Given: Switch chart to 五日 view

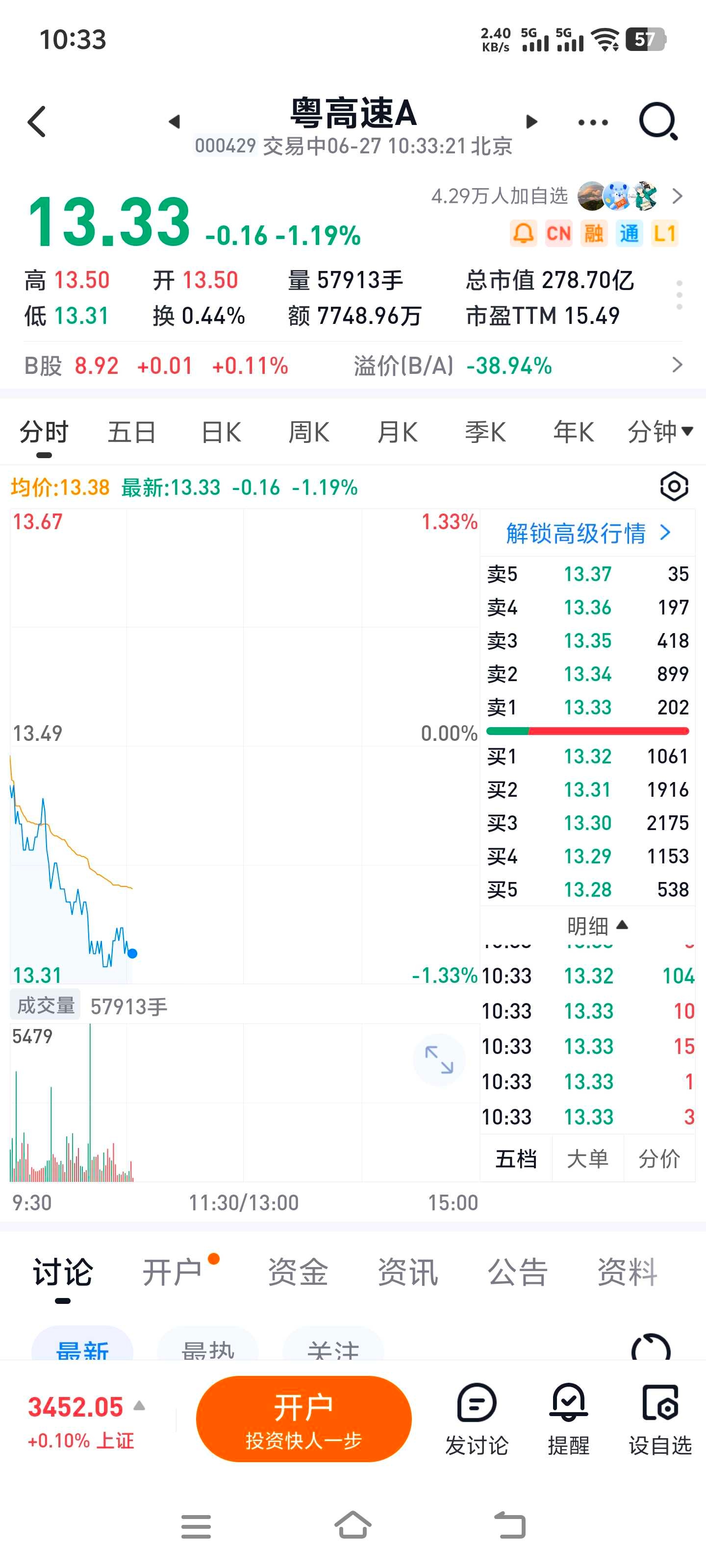Looking at the screenshot, I should (x=131, y=432).
